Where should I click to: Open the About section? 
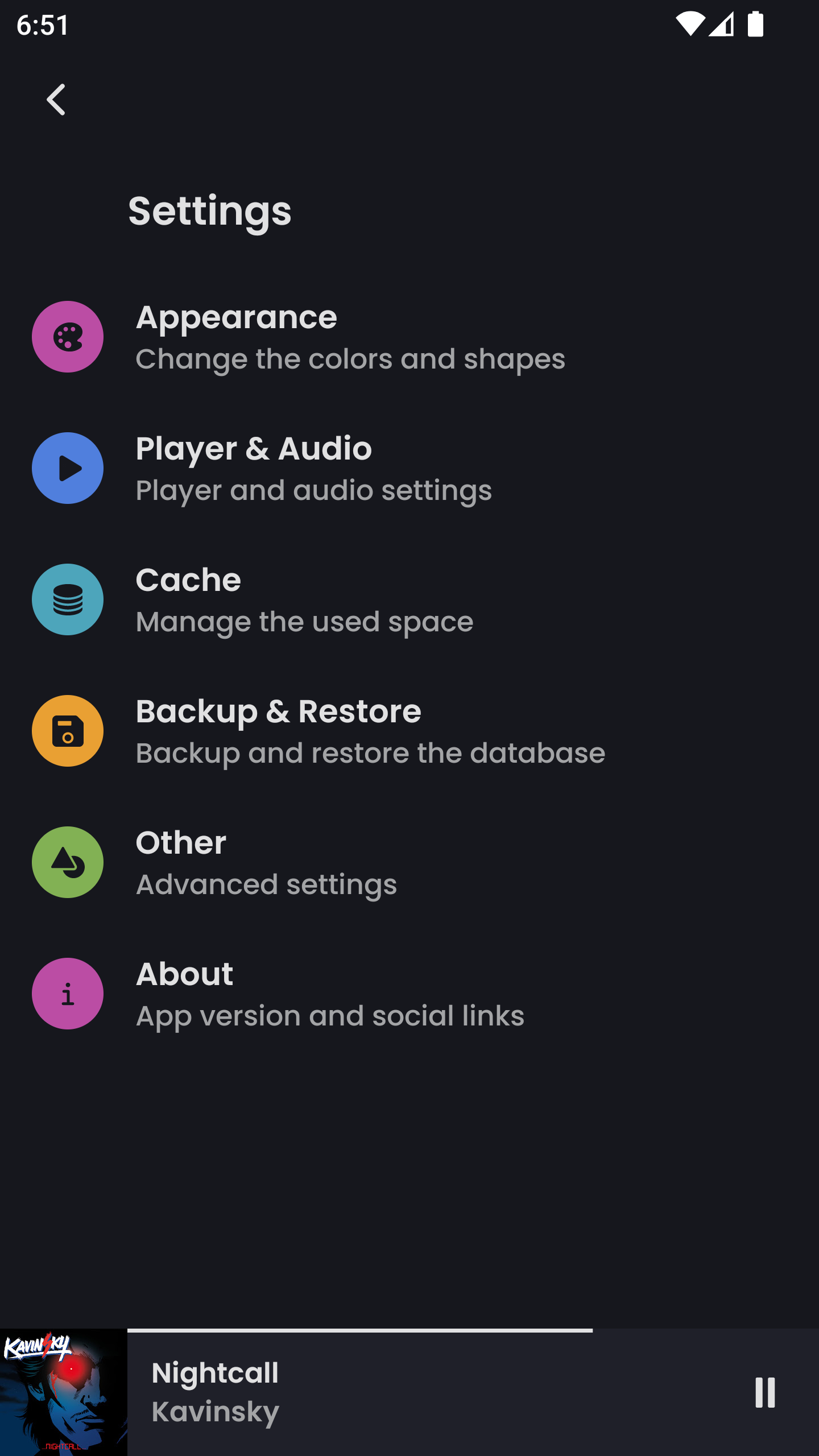point(330,994)
